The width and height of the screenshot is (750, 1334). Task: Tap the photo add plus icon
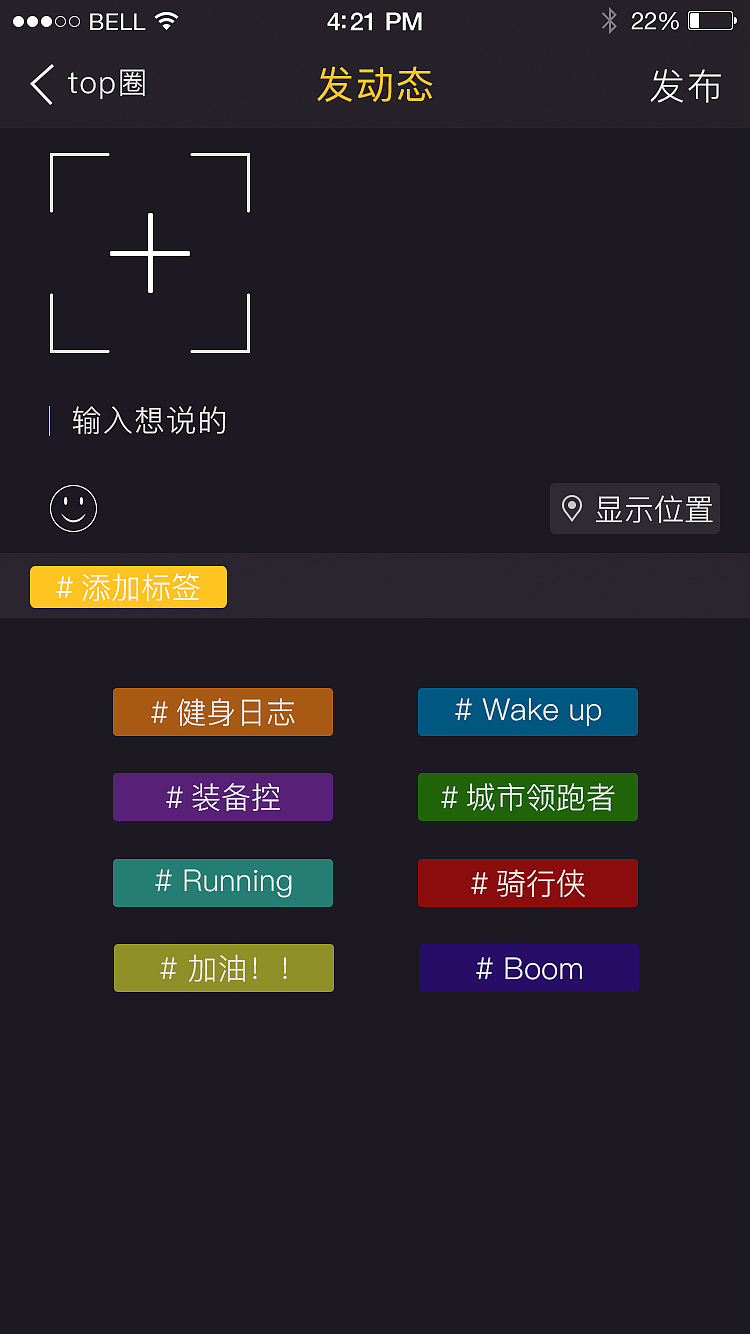pyautogui.click(x=150, y=252)
